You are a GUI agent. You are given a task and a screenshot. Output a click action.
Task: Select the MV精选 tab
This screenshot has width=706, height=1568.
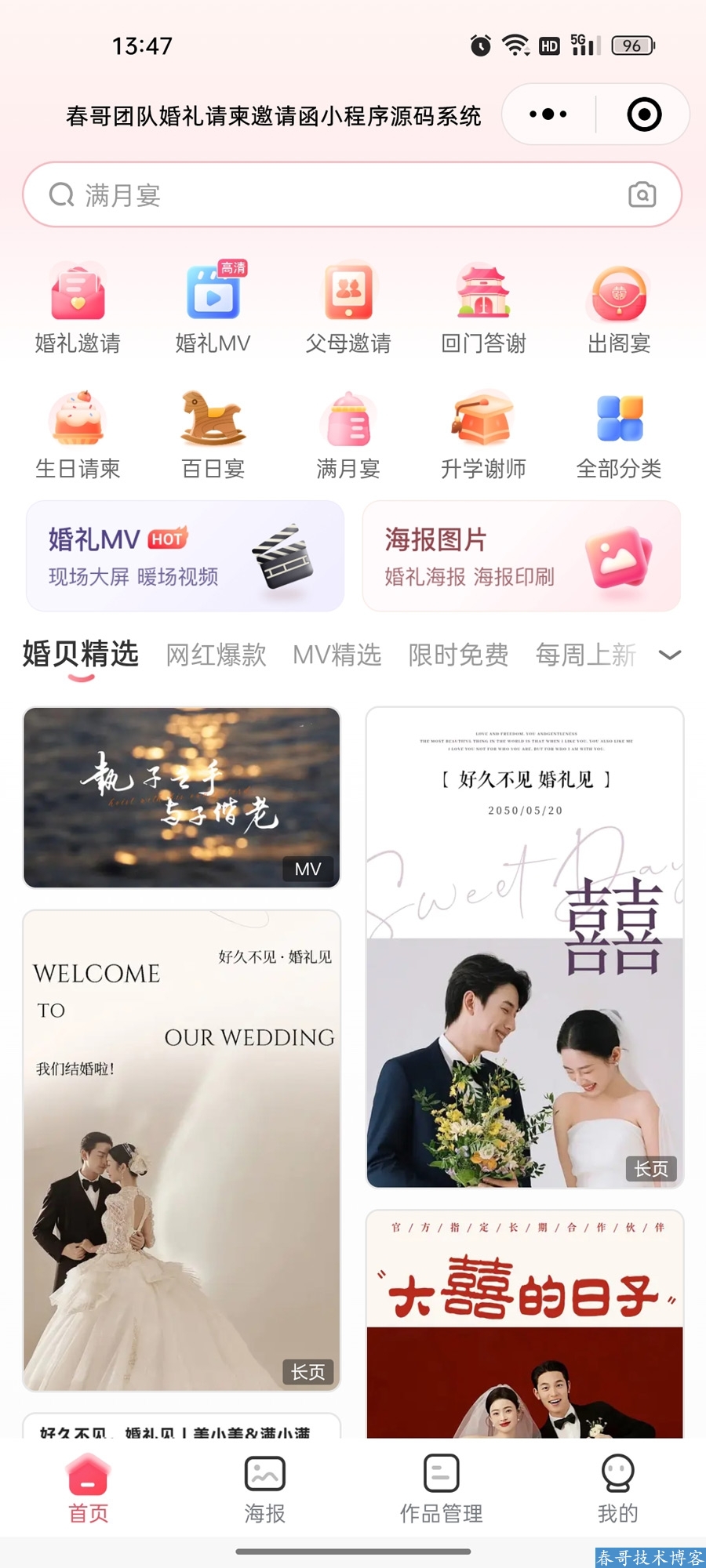coord(337,654)
